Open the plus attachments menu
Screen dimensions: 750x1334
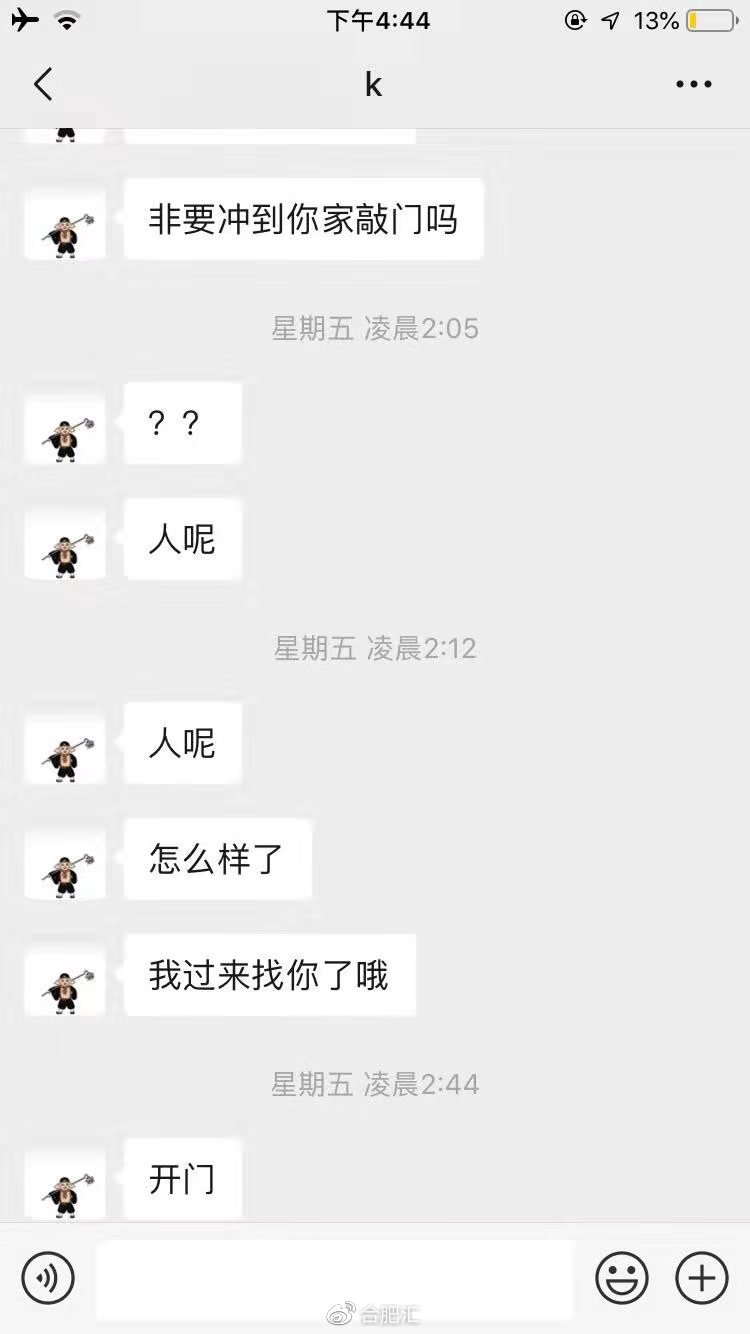(702, 1277)
